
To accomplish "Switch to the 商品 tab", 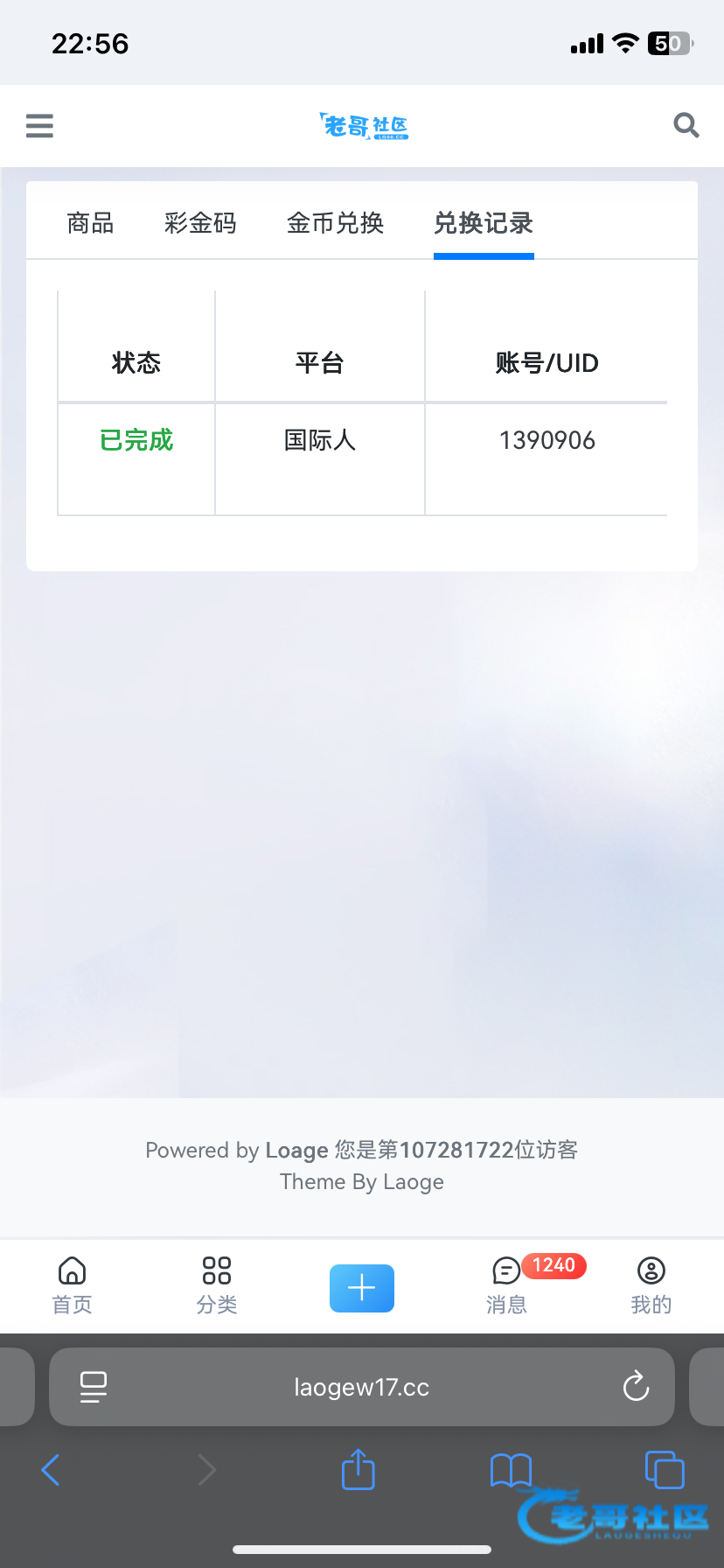I will point(90,223).
